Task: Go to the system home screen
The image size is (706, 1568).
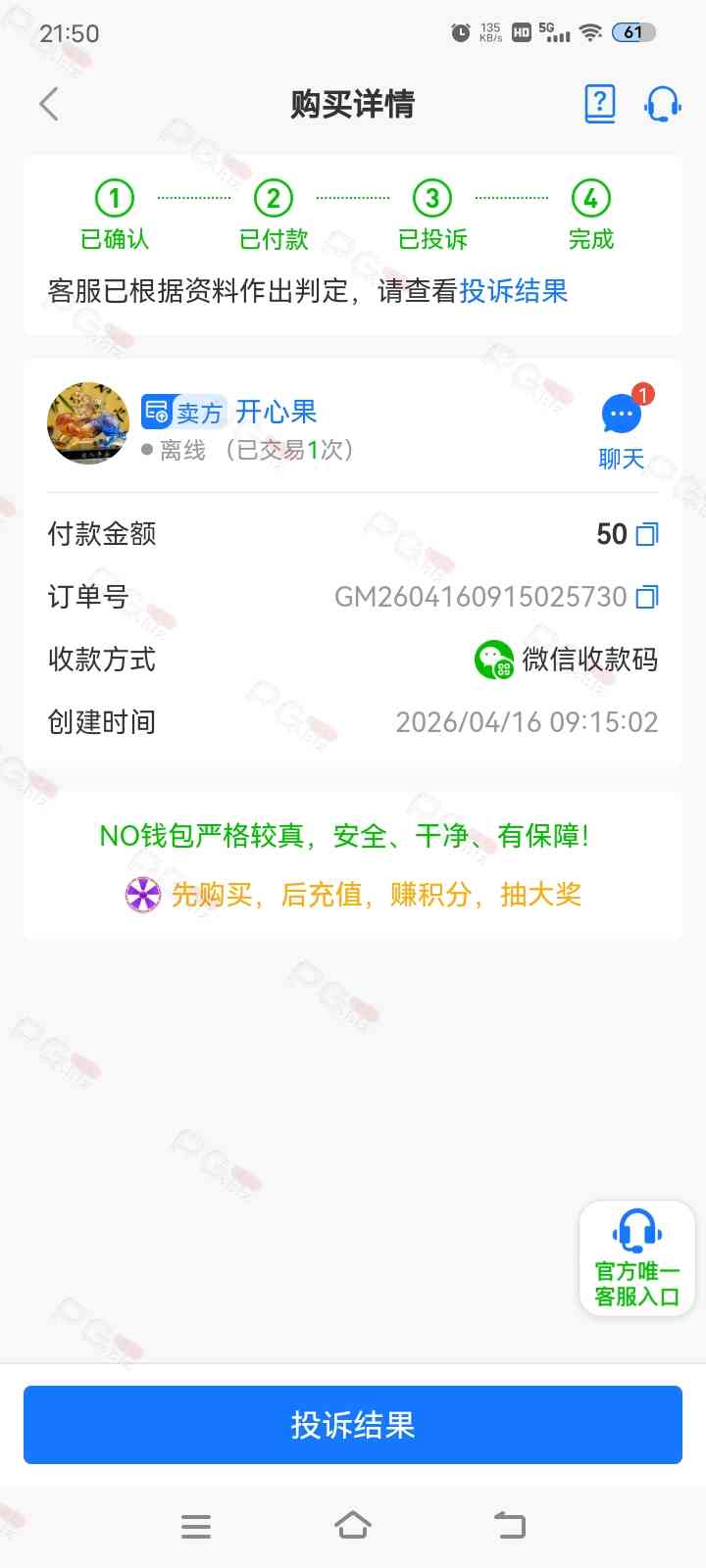Action: point(353,1526)
